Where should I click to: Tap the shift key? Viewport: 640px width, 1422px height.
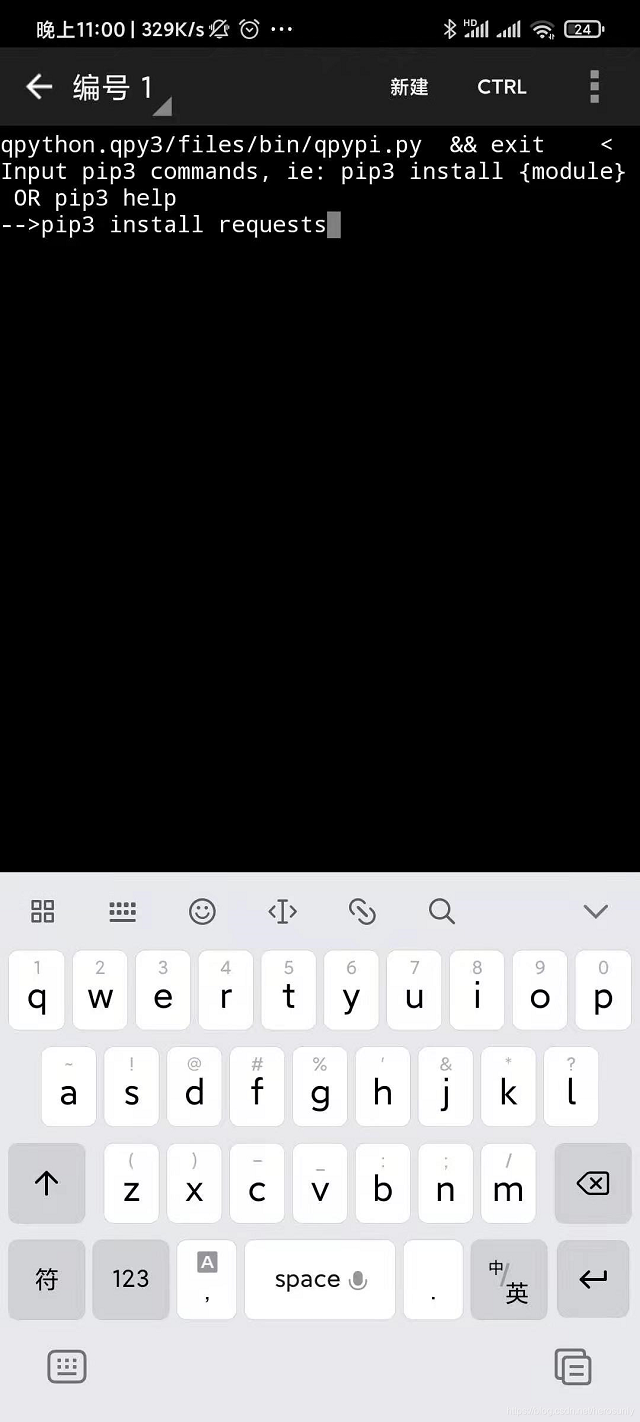pos(47,1183)
